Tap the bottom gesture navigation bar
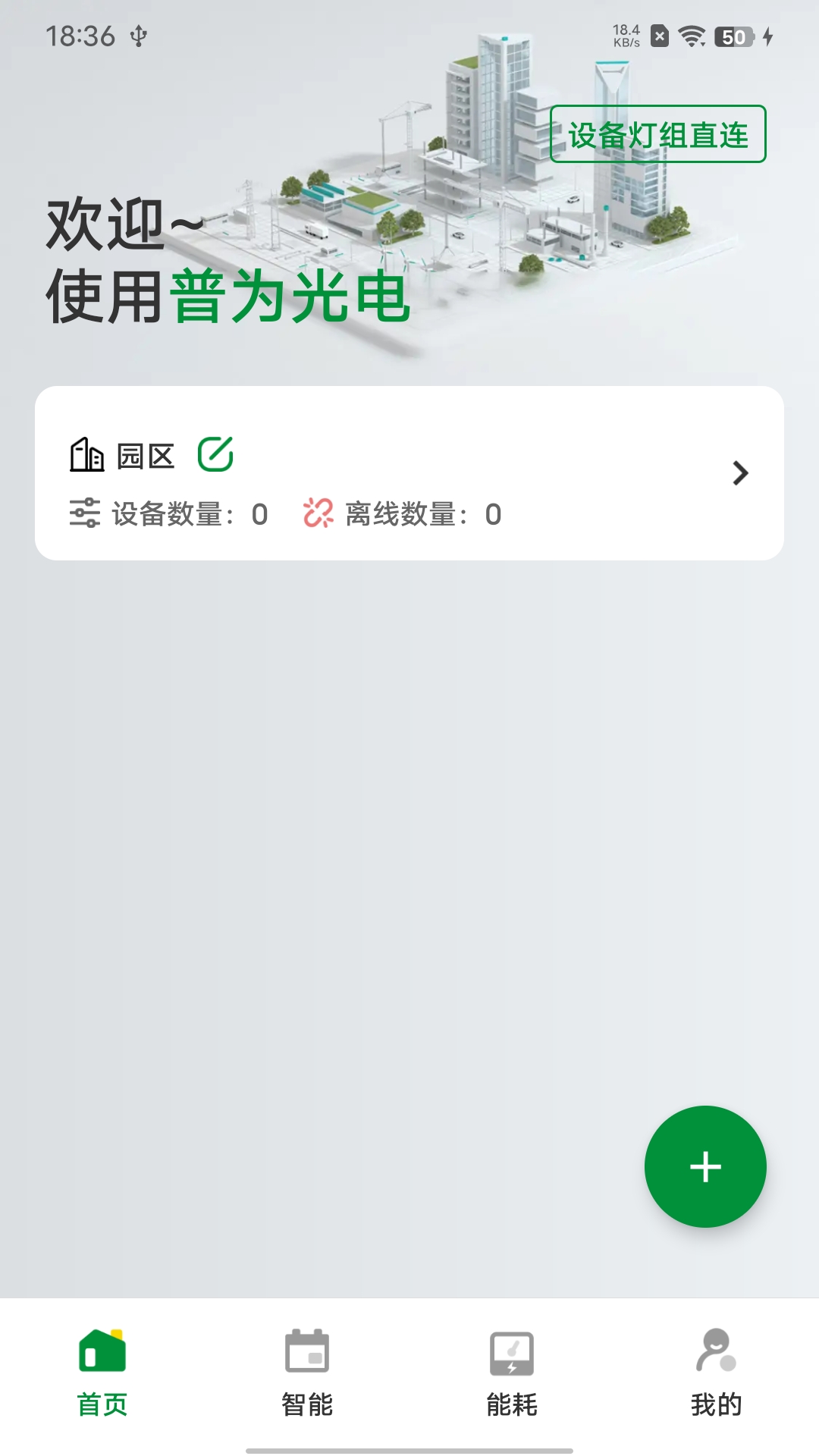The image size is (819, 1456). point(409,1449)
